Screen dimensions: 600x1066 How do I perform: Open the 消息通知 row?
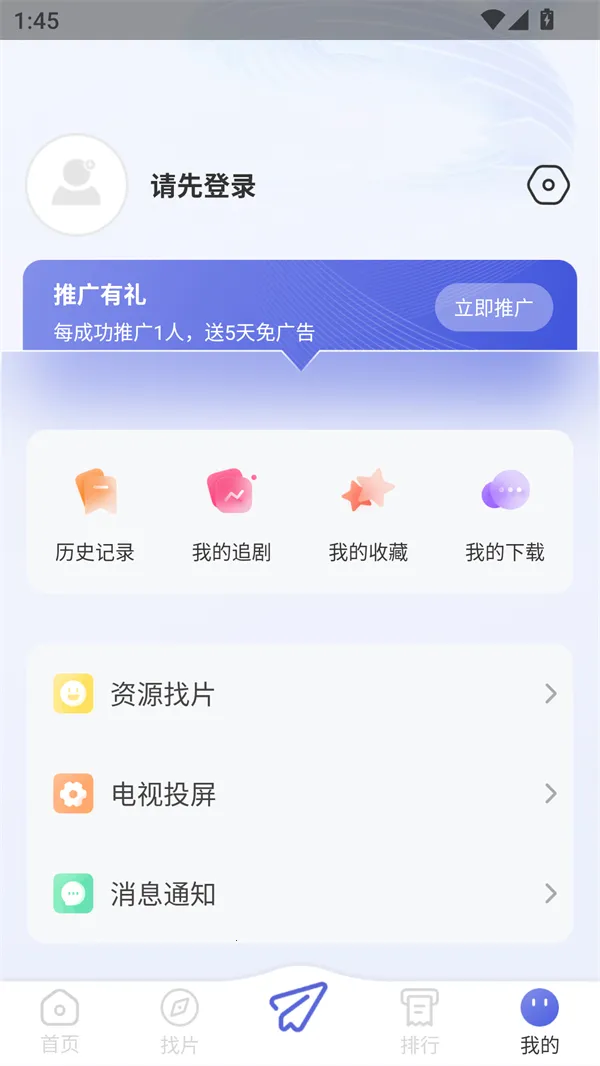(300, 893)
